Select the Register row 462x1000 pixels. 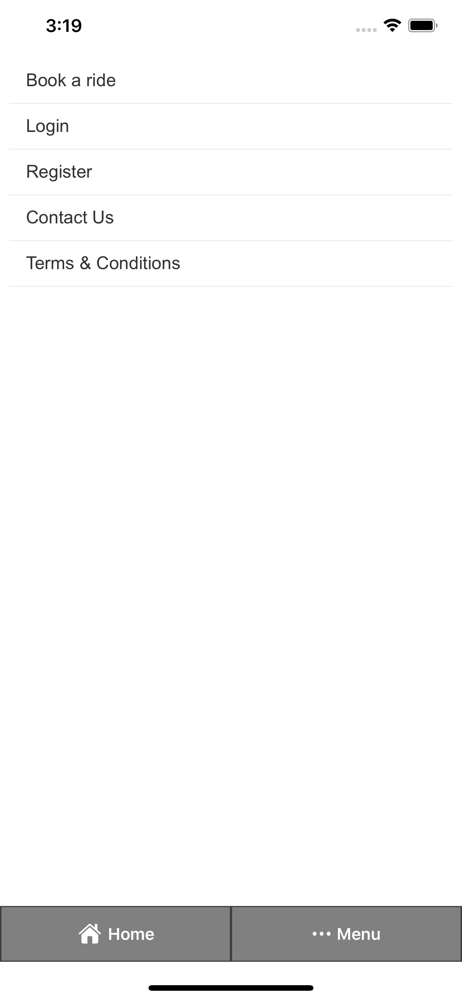tap(230, 172)
